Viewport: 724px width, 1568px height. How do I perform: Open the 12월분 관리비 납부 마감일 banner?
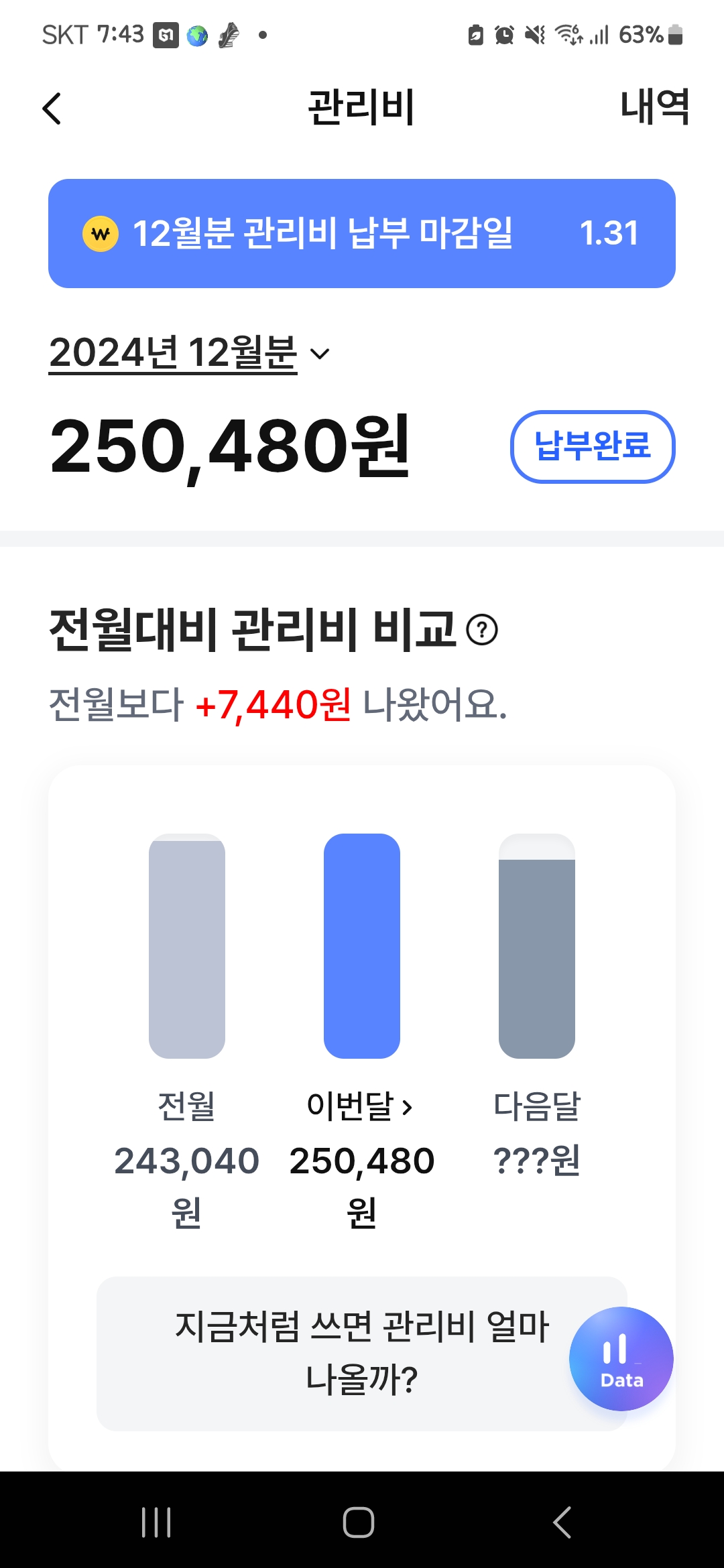tap(361, 233)
